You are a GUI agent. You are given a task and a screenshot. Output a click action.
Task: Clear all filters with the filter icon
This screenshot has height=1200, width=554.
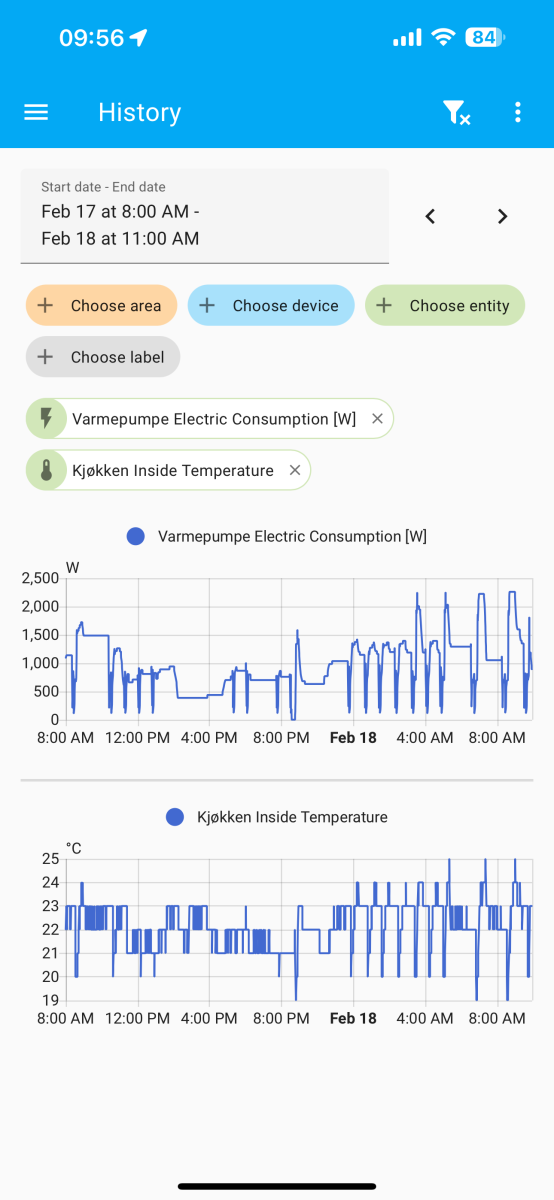456,112
